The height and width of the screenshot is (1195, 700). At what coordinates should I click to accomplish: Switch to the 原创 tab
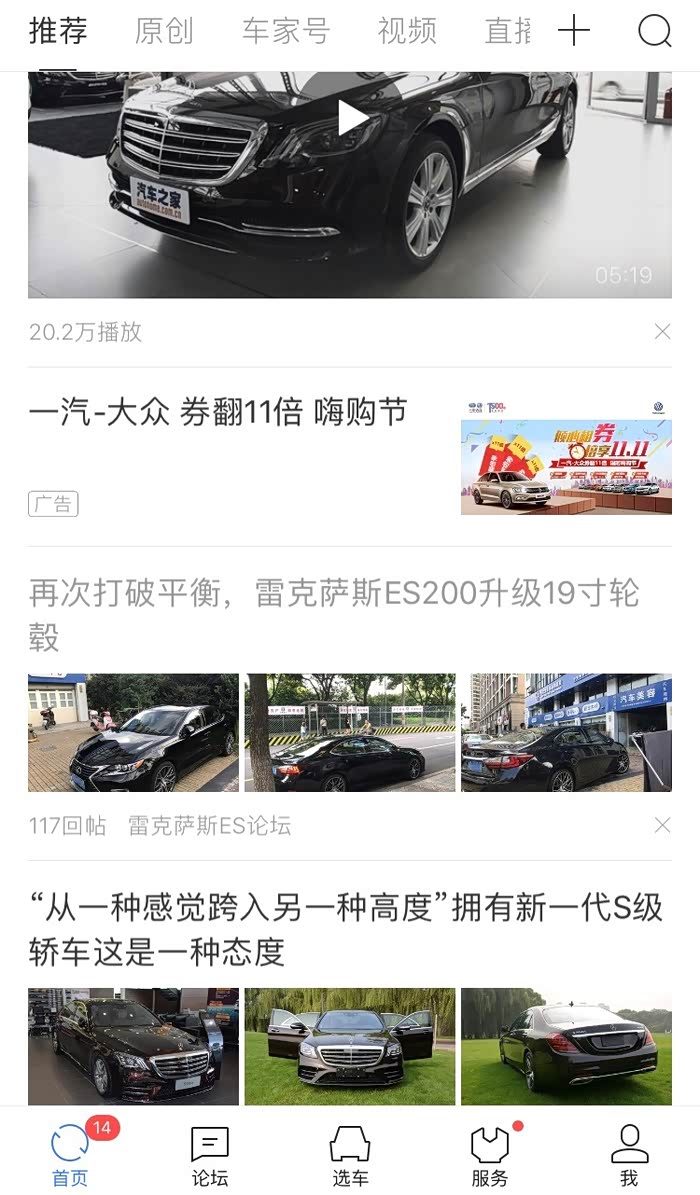coord(164,32)
